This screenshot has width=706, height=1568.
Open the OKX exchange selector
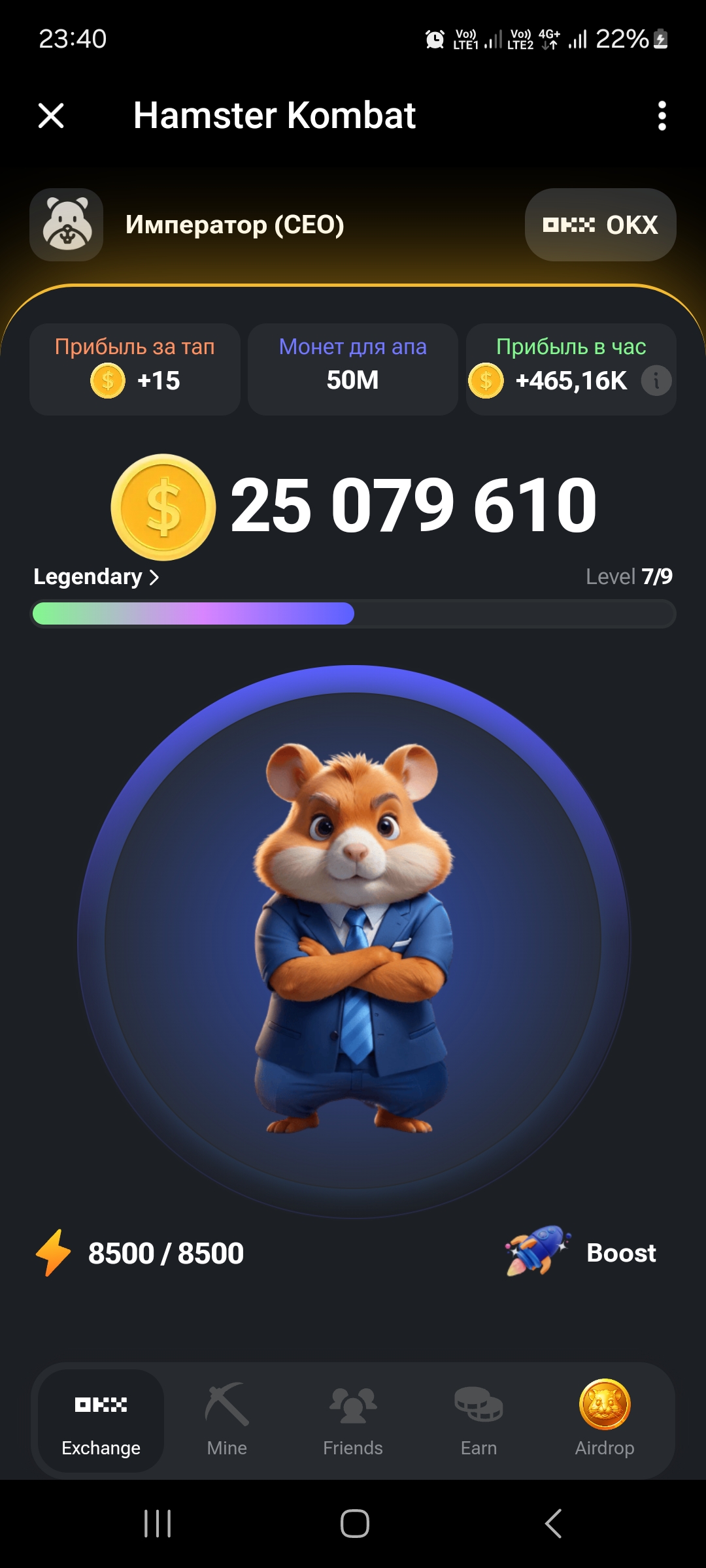coord(600,225)
